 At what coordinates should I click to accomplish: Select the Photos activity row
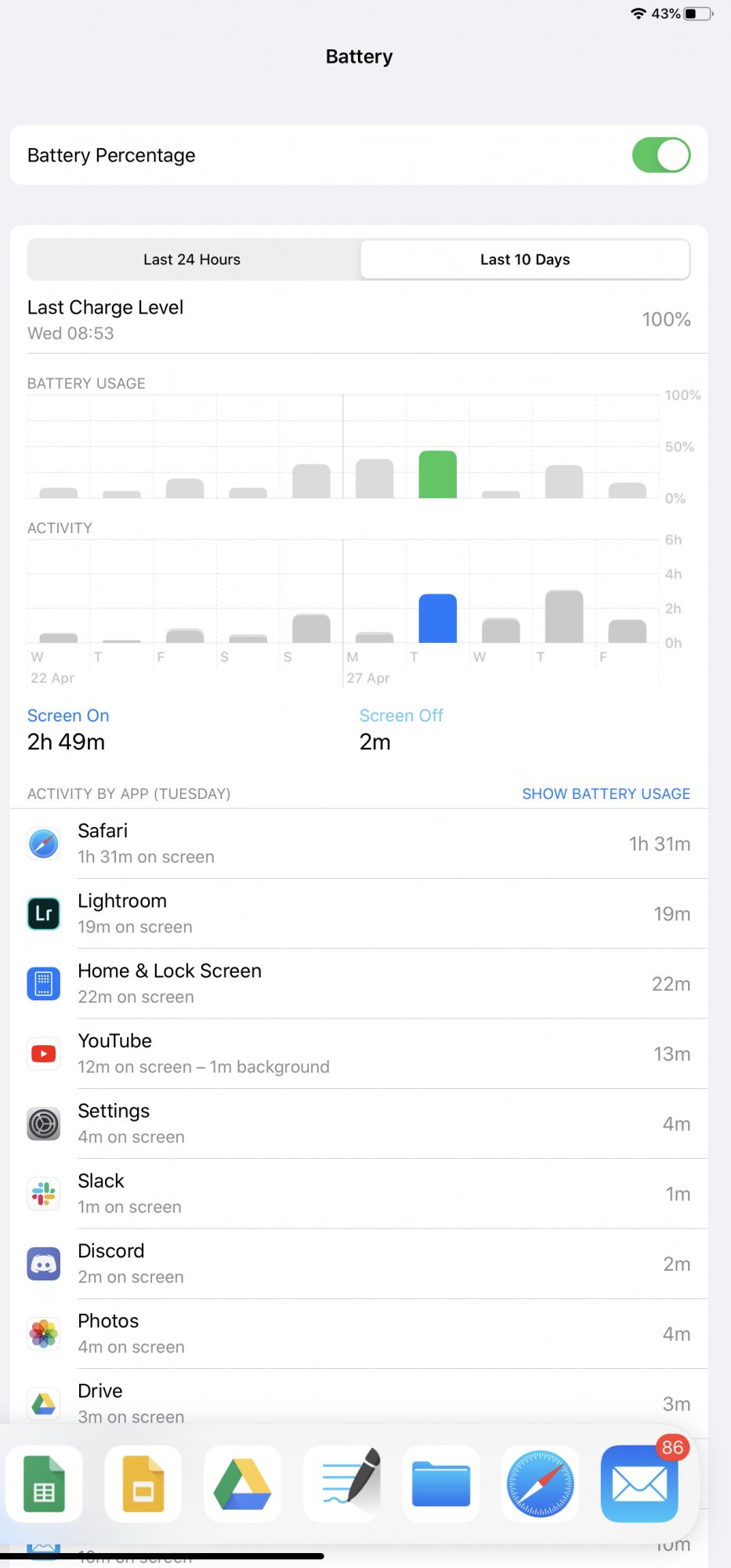point(359,1334)
